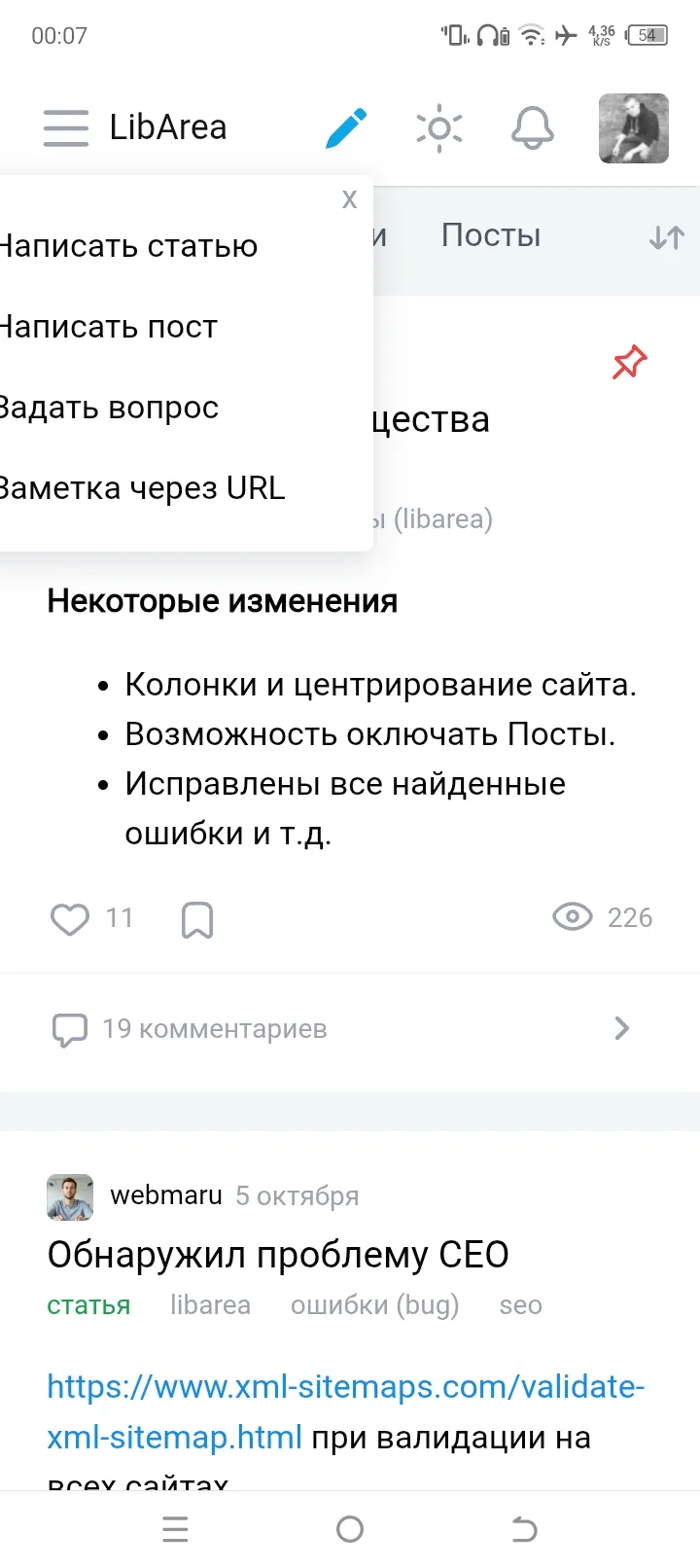Tap the ошибки (bug) tag
The width and height of the screenshot is (700, 1568).
point(374,1305)
